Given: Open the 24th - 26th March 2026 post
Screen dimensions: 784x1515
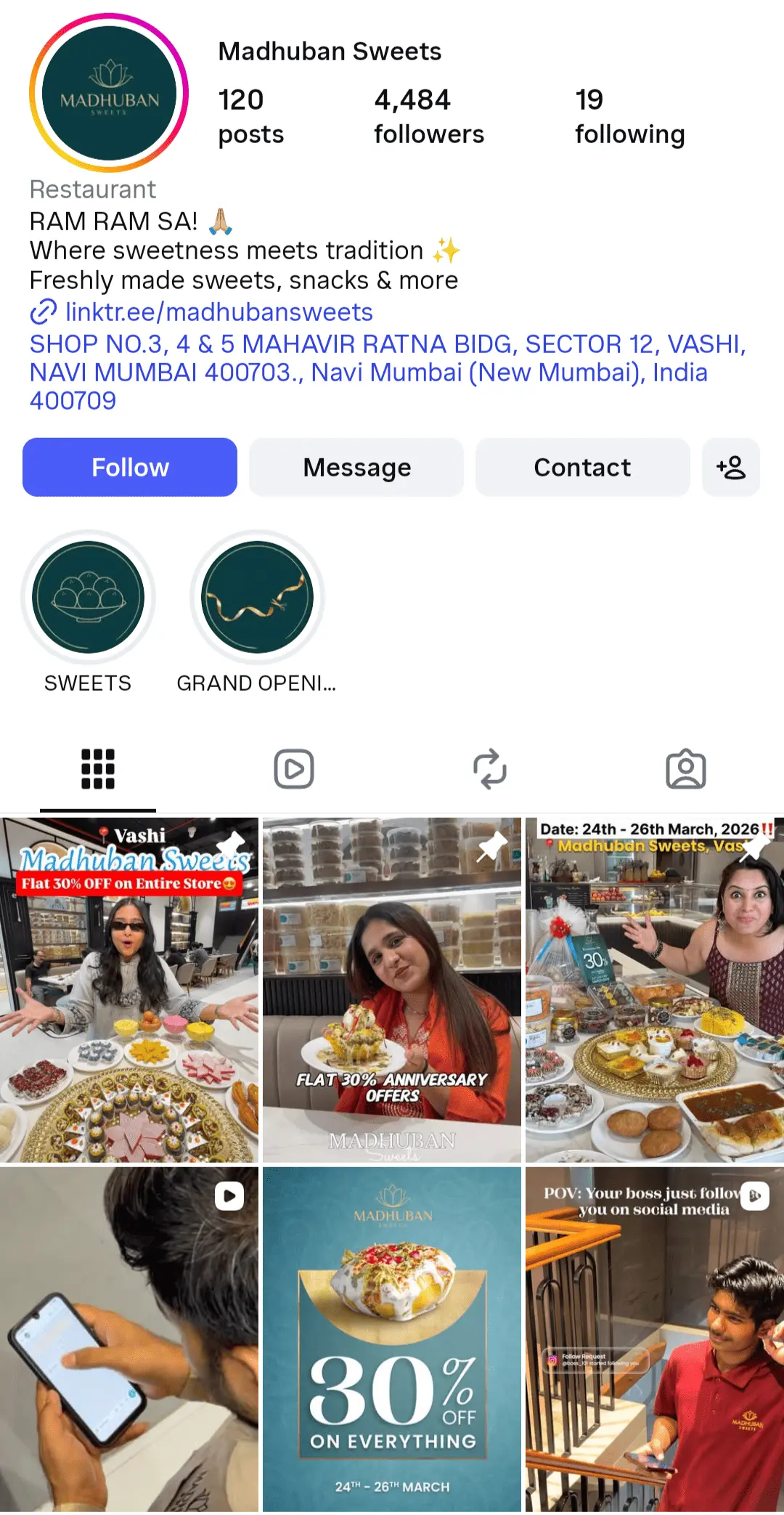Looking at the screenshot, I should (x=655, y=991).
